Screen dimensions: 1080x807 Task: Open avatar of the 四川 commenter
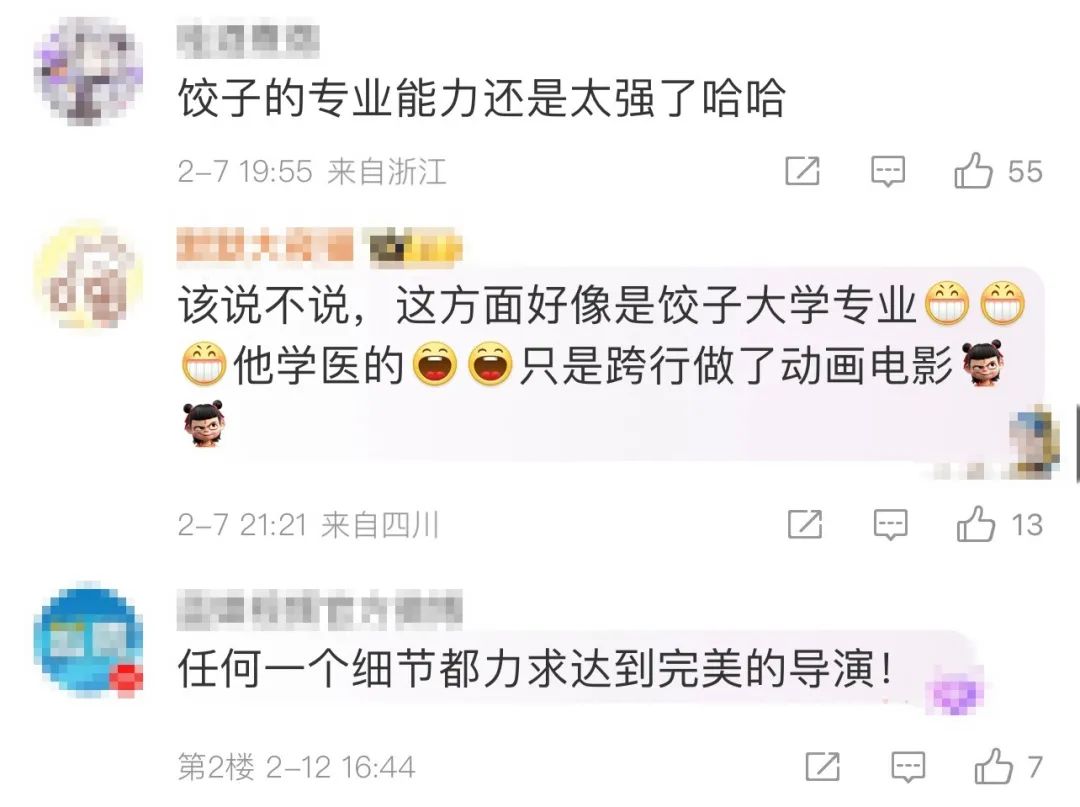click(88, 276)
